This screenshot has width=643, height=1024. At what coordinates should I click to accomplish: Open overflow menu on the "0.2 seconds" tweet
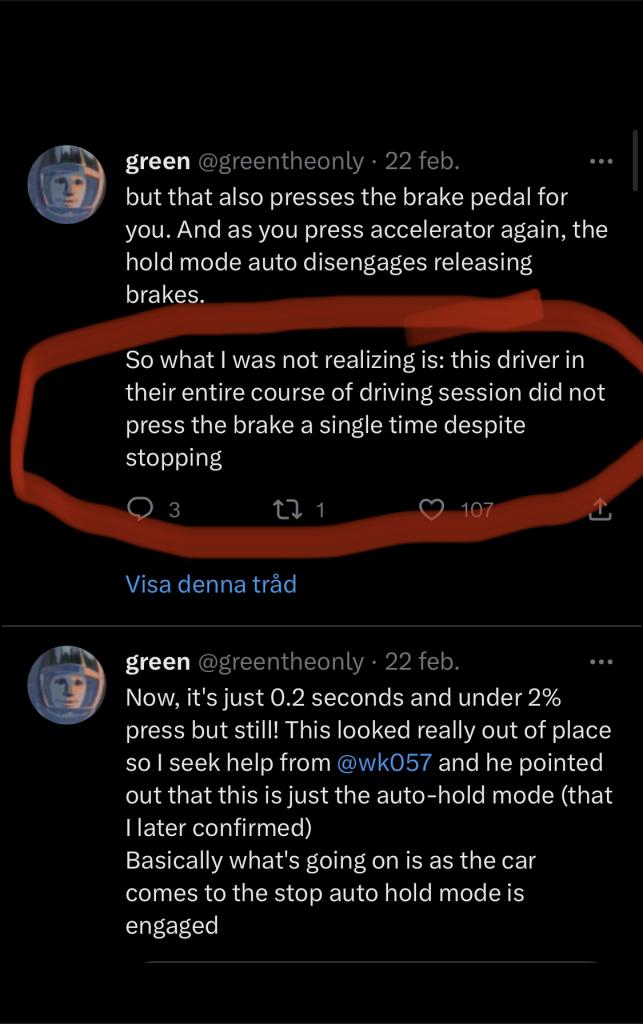600,662
